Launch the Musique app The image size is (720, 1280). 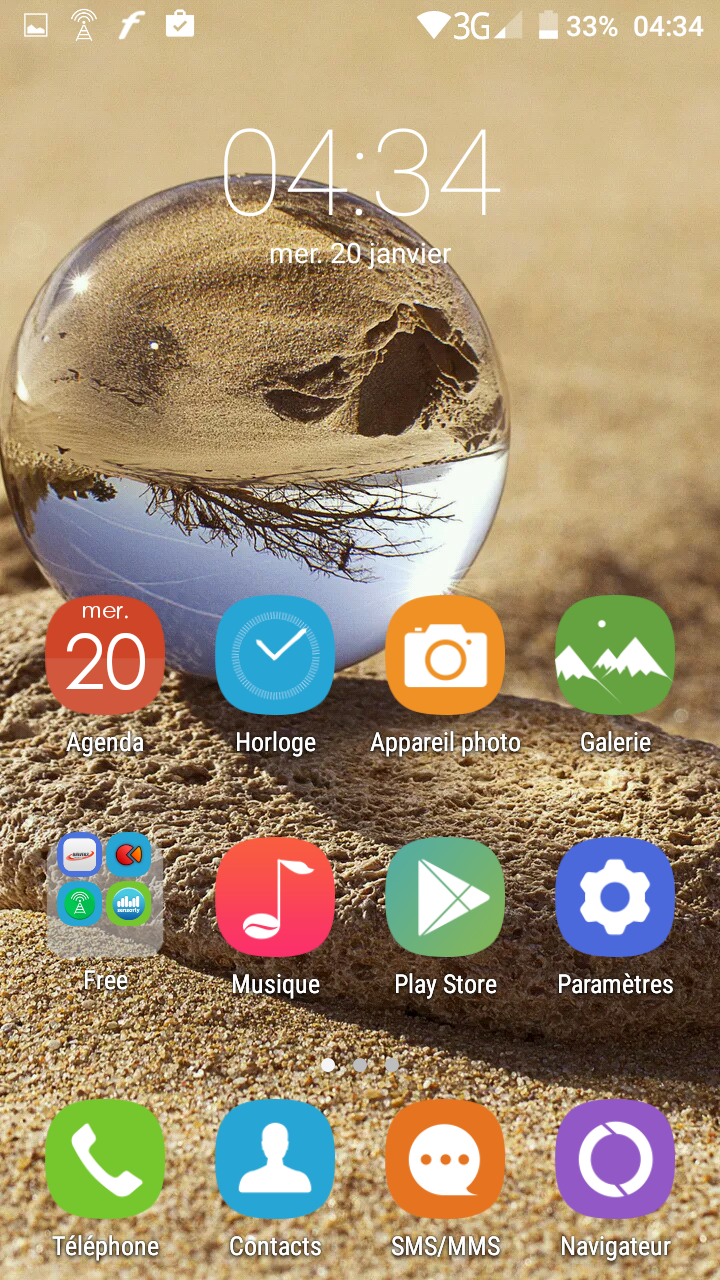click(x=275, y=897)
